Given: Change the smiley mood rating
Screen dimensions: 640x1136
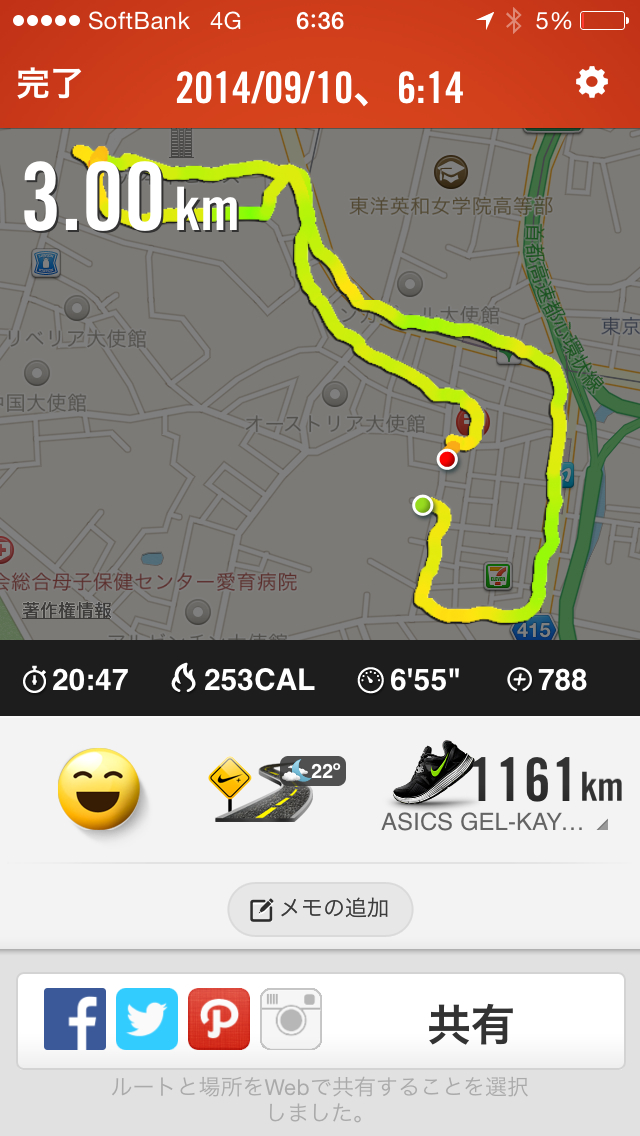Looking at the screenshot, I should tap(99, 789).
